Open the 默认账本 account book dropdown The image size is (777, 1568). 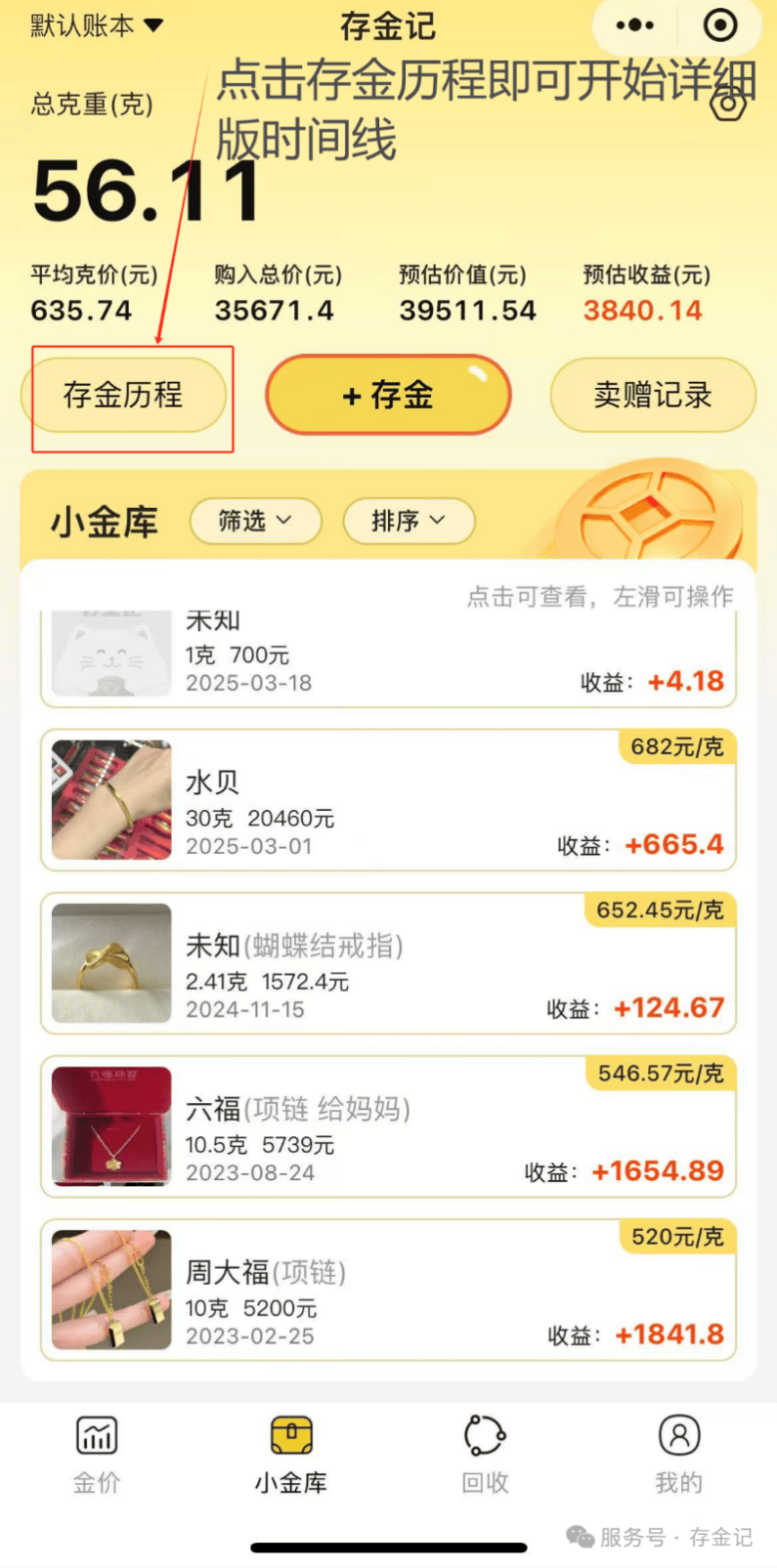97,26
